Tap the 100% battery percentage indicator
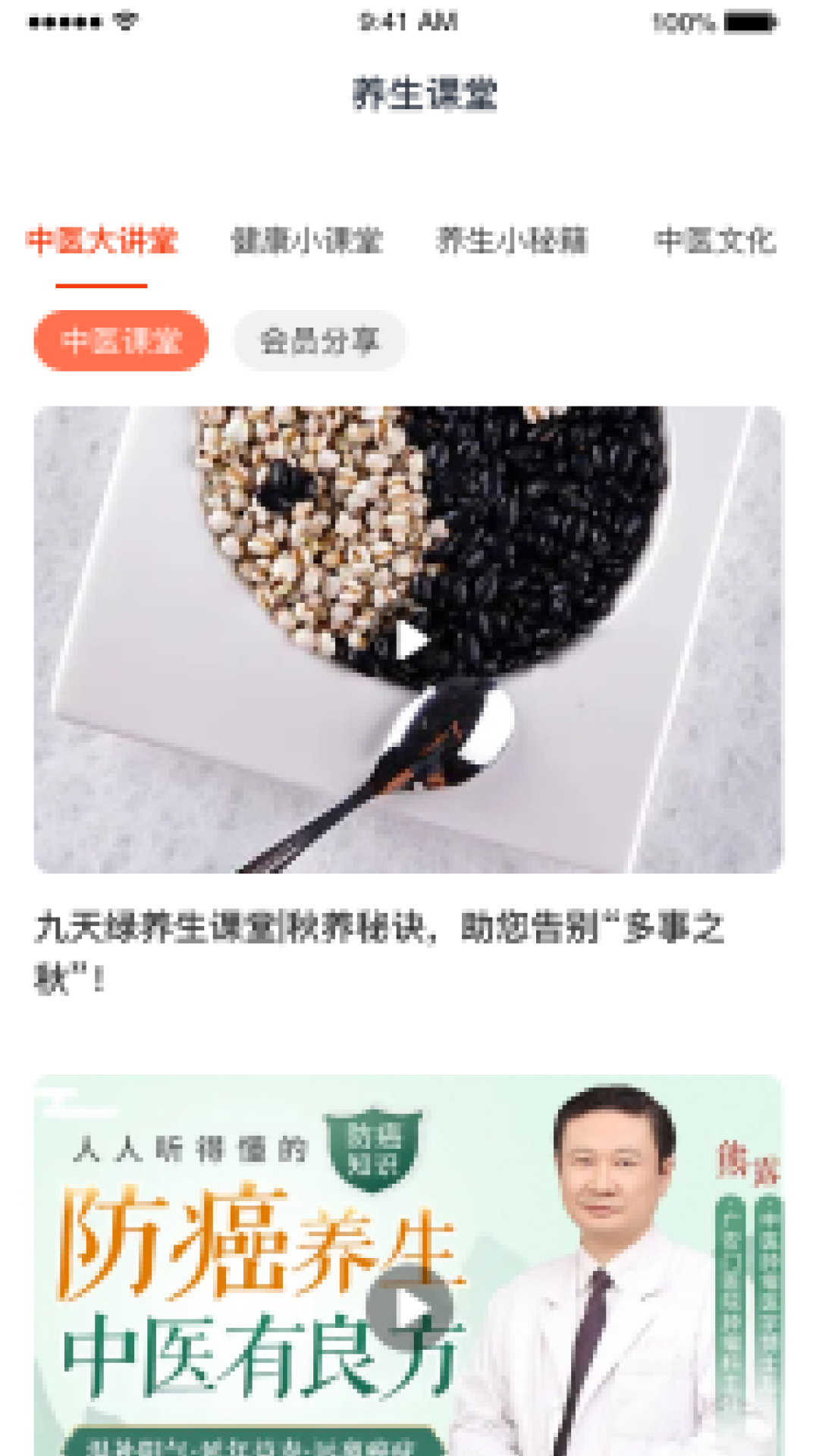The image size is (819, 1456). (x=681, y=23)
